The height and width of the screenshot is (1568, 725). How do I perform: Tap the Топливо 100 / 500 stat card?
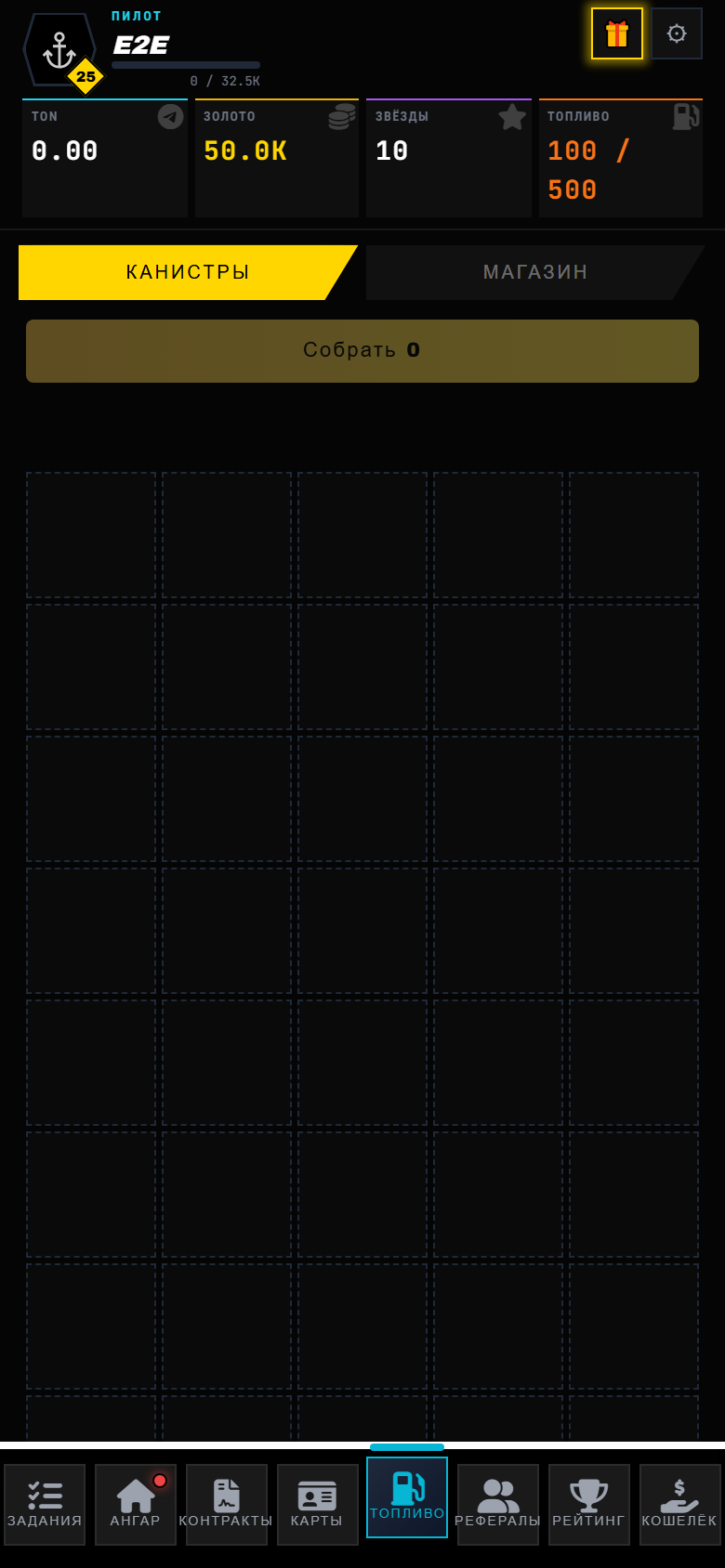click(621, 158)
